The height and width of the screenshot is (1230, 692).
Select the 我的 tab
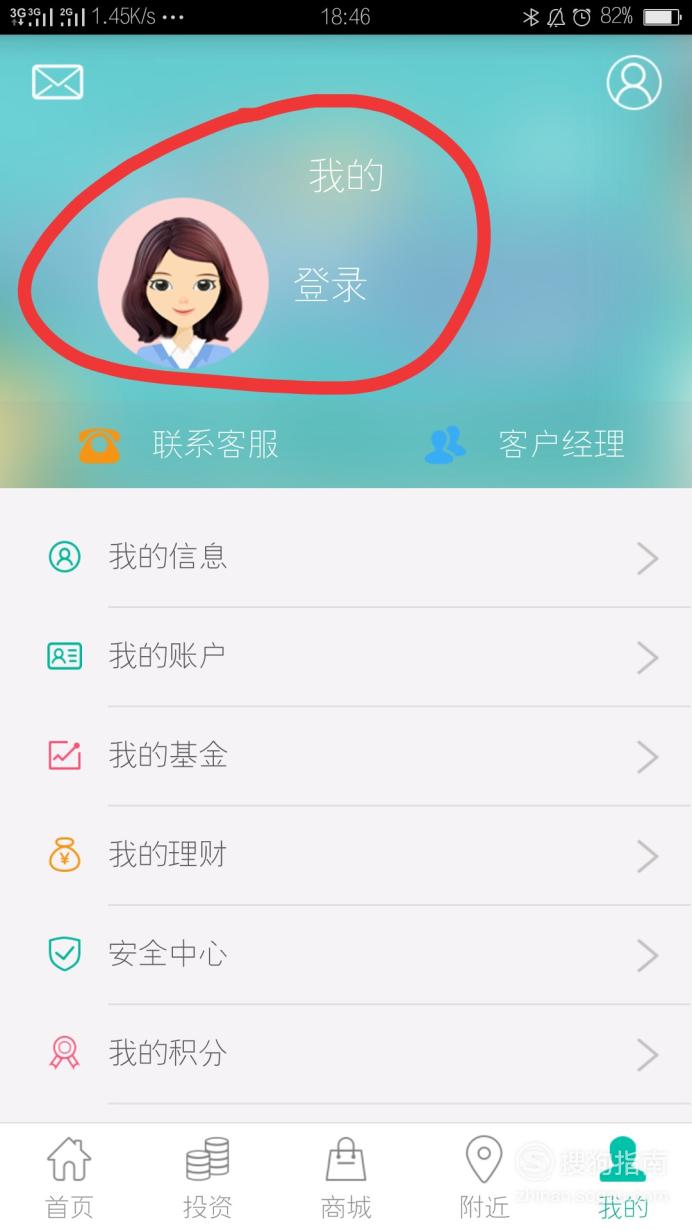coord(622,1178)
